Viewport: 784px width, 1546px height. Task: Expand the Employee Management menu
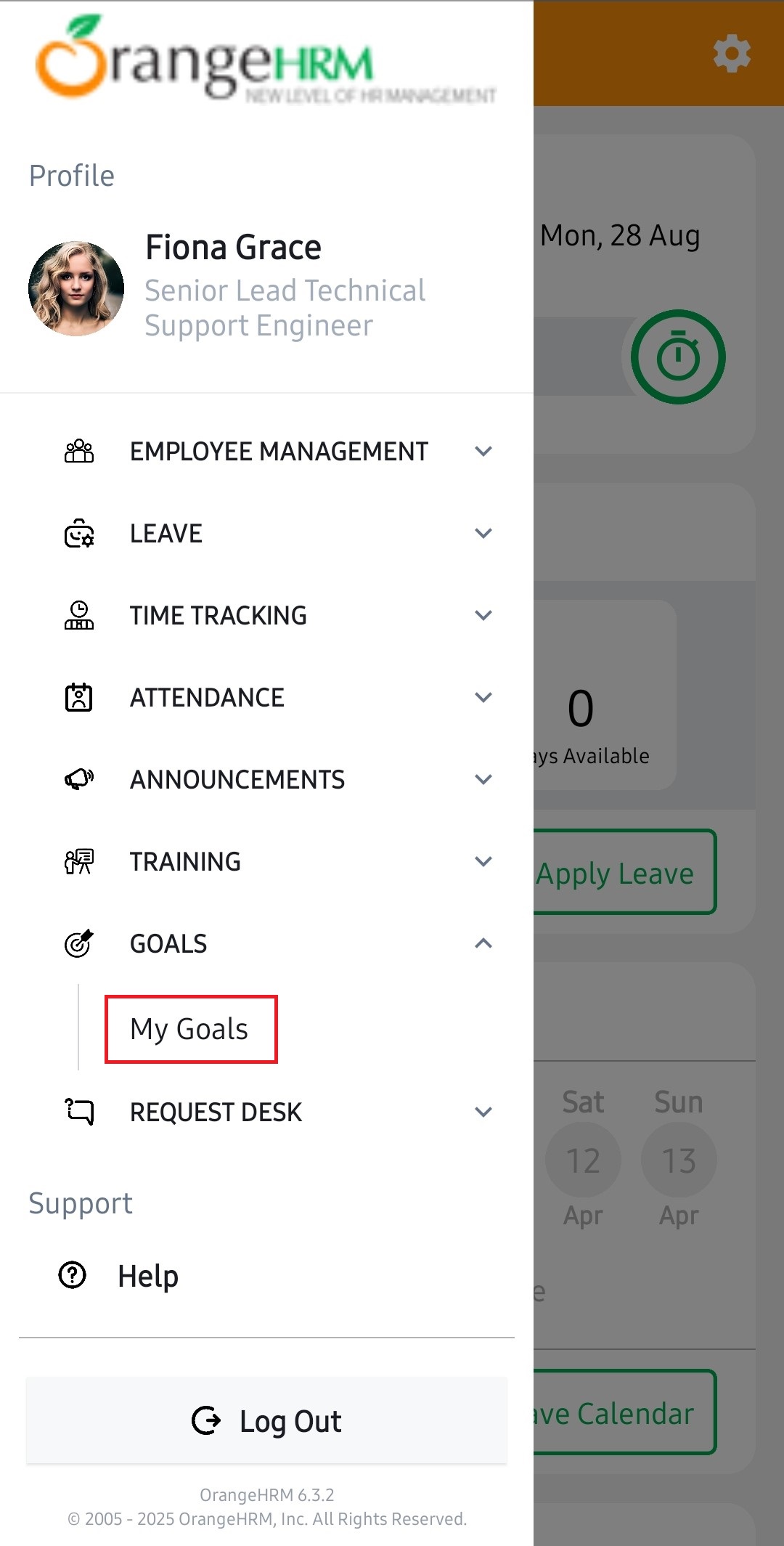click(279, 452)
